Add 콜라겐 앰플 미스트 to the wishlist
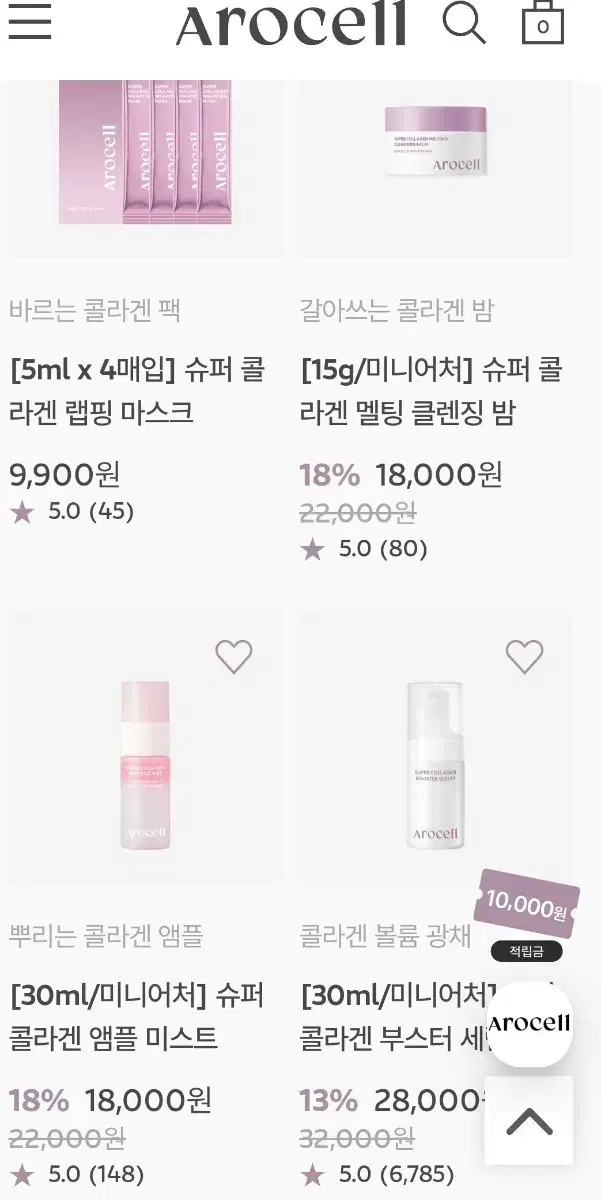This screenshot has width=601, height=1200. [x=234, y=657]
